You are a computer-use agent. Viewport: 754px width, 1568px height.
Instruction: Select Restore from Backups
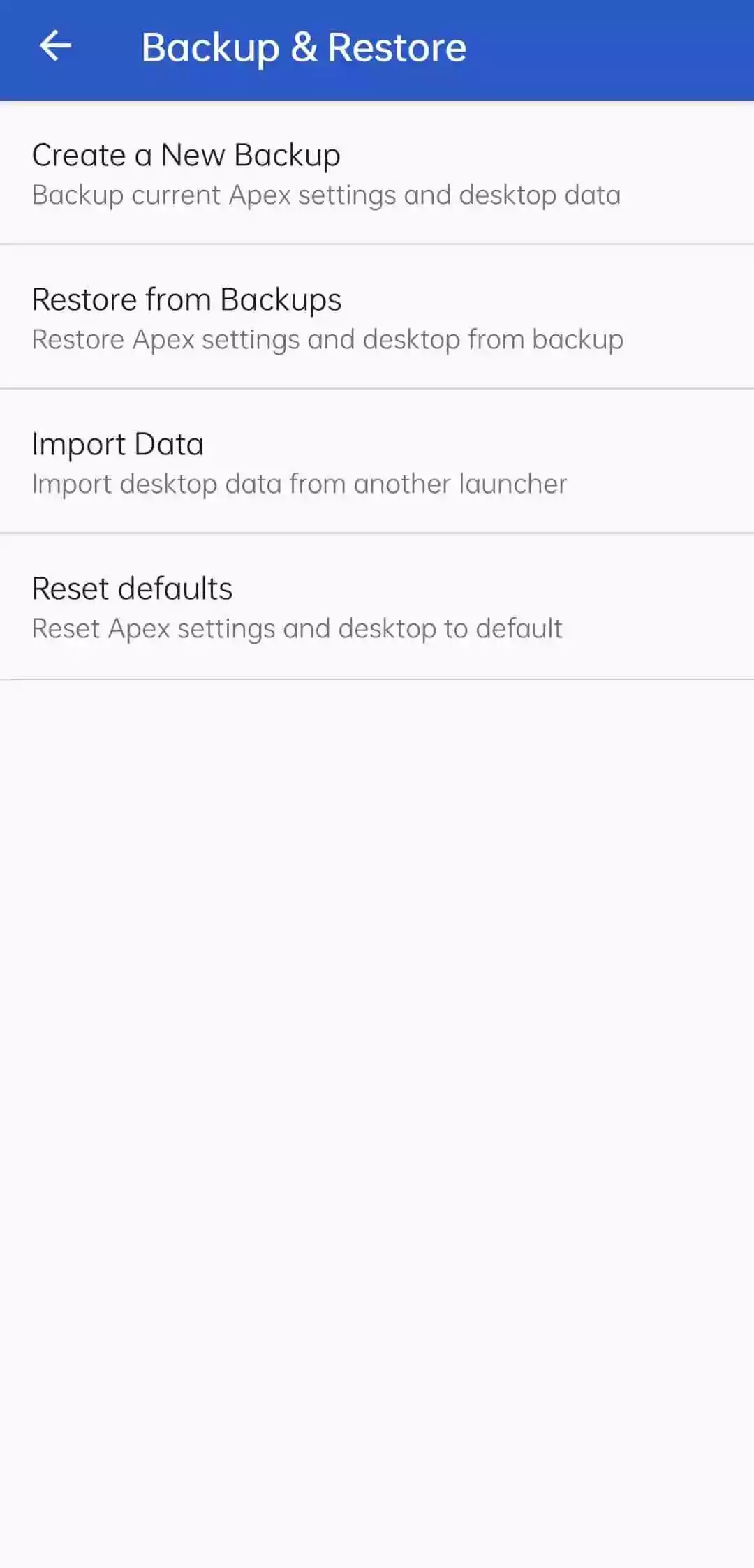click(377, 318)
